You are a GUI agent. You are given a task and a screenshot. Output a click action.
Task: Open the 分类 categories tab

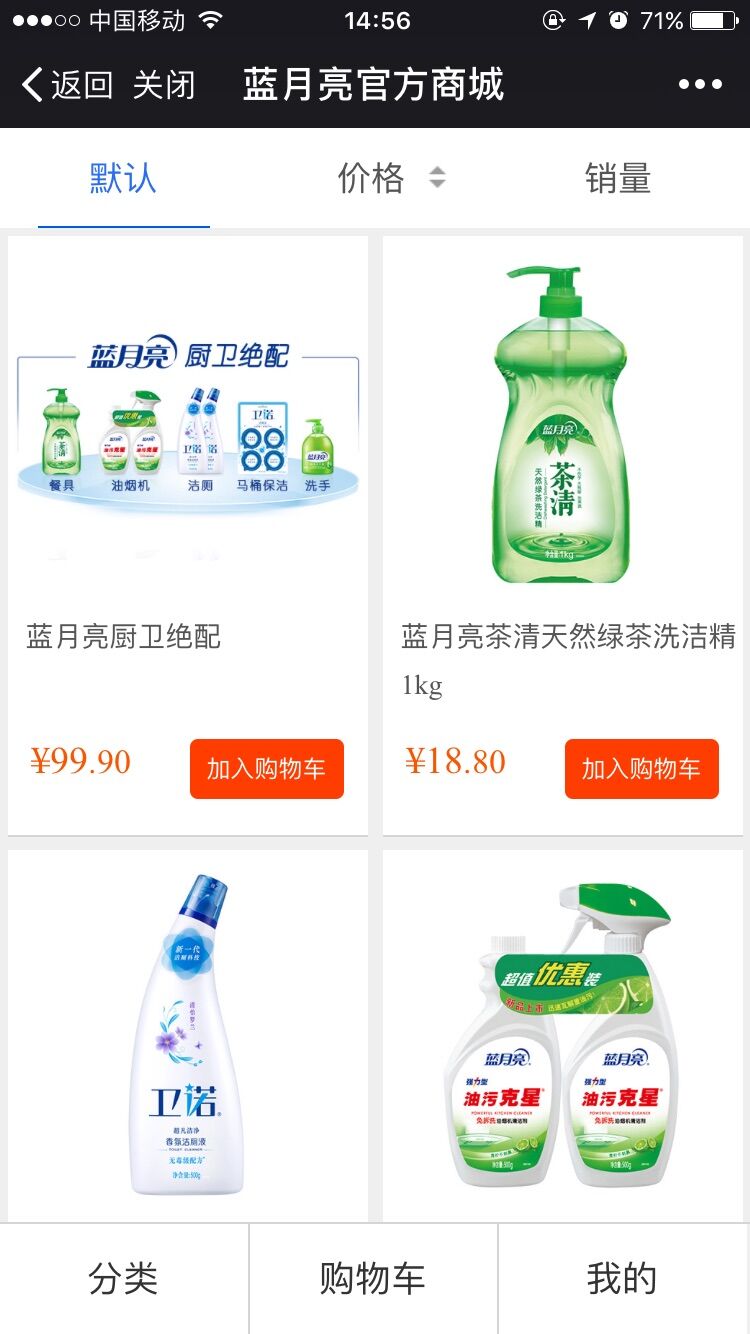coord(123,1278)
